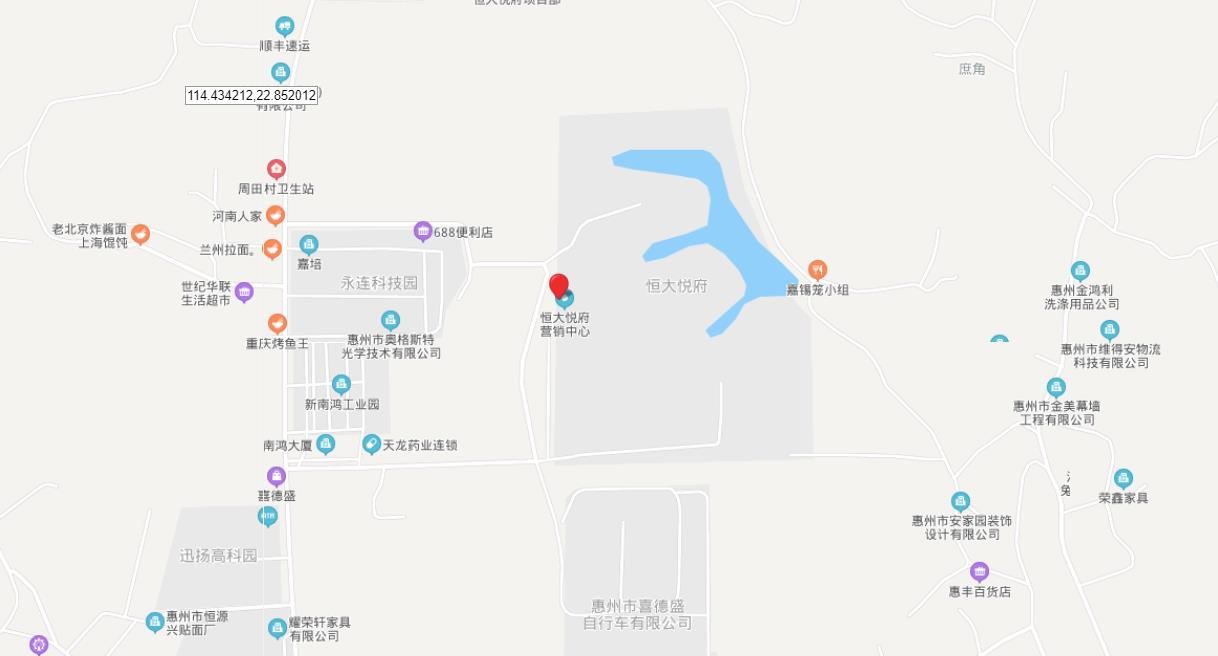
Task: Open the 天龙药业连锁 pharmacy marker
Action: coord(371,444)
